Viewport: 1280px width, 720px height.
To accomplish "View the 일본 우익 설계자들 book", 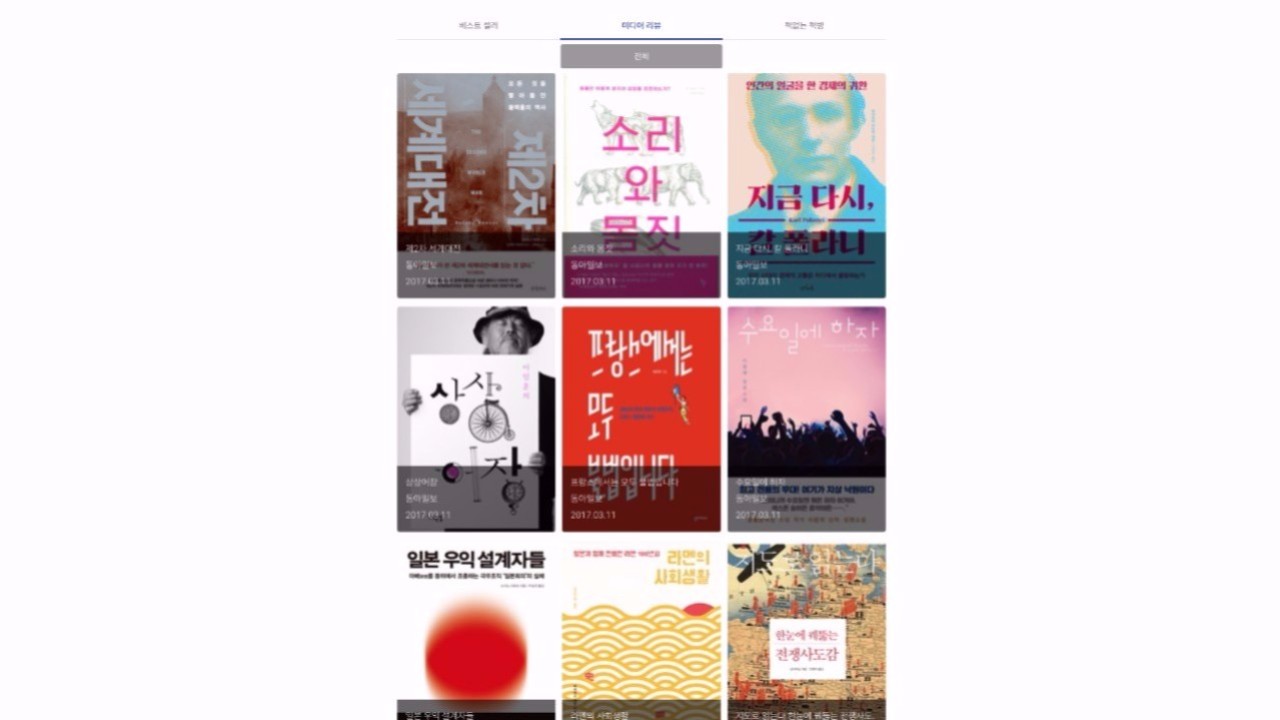I will coord(476,632).
